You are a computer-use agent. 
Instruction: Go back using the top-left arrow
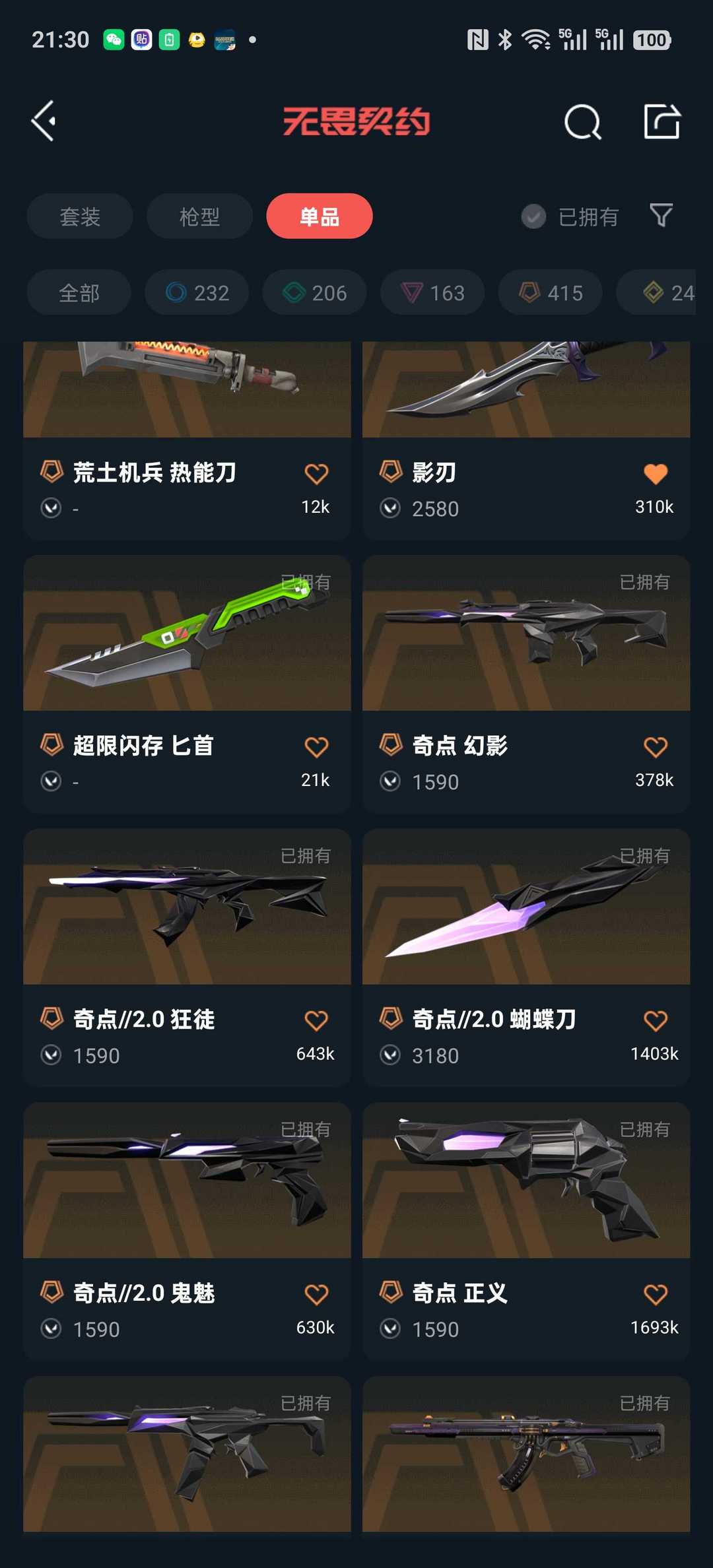click(44, 121)
